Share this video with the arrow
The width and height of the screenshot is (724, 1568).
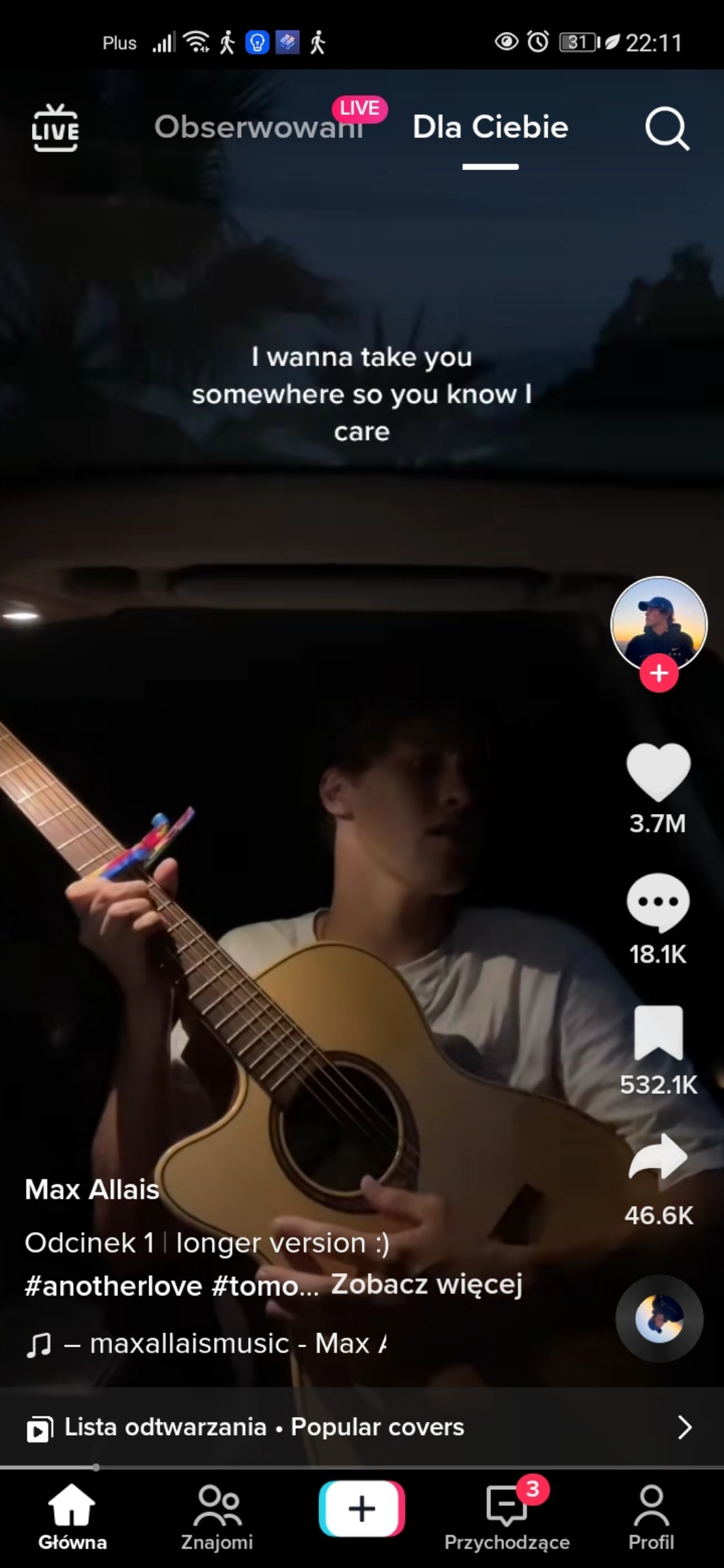(x=658, y=1157)
